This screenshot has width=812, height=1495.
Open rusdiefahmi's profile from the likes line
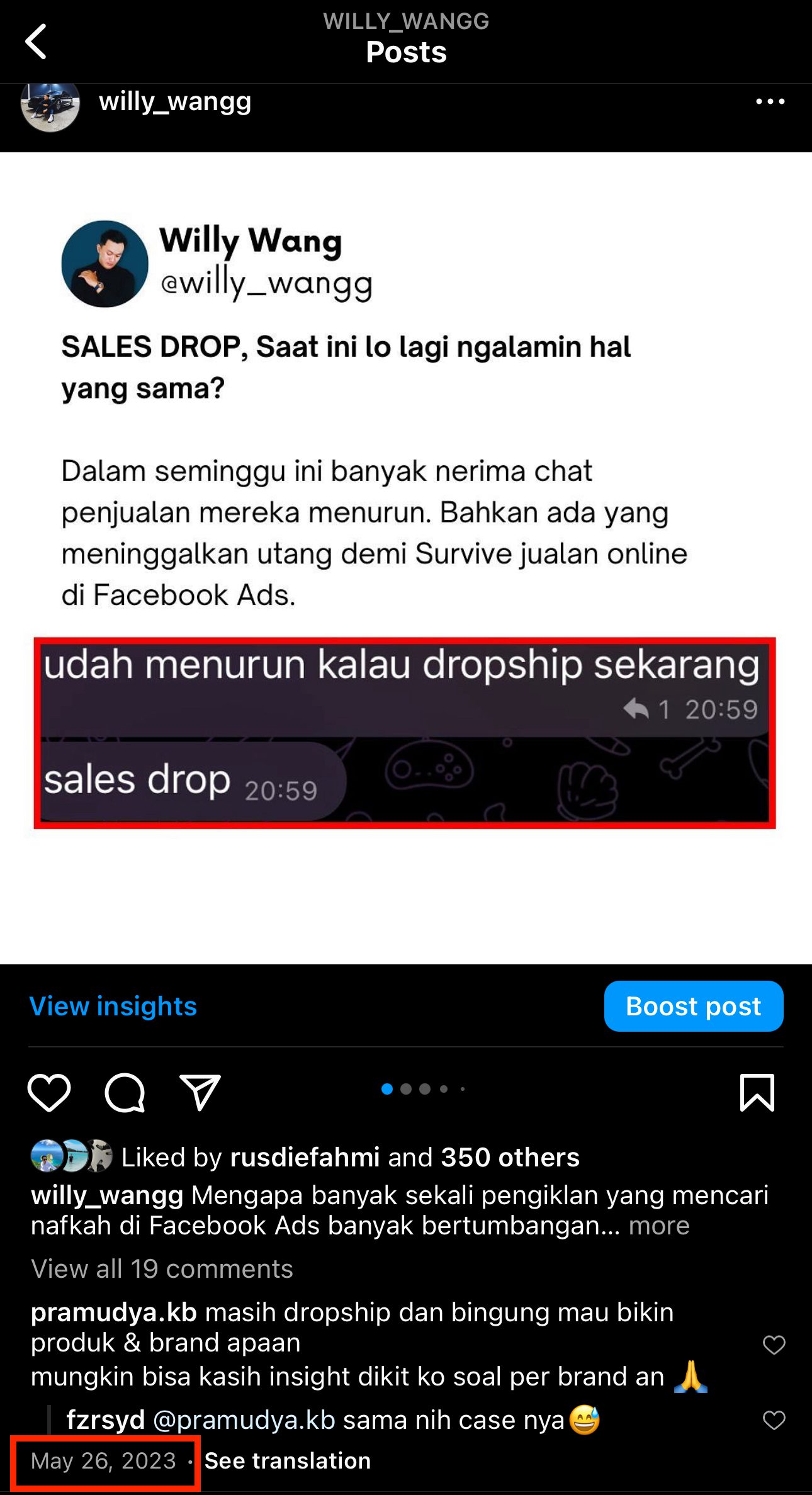pyautogui.click(x=305, y=1157)
